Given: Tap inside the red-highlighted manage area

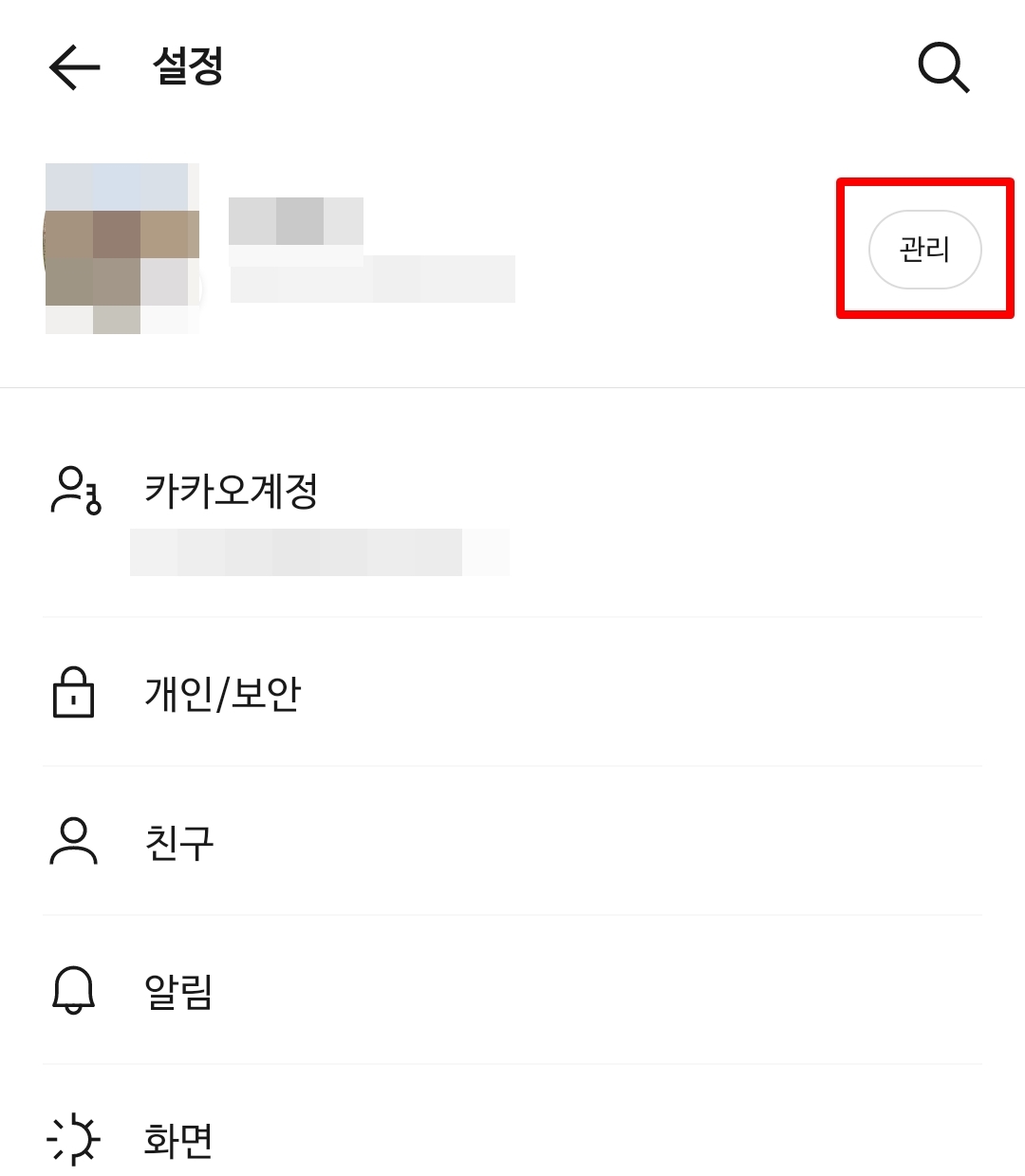Looking at the screenshot, I should coord(924,249).
